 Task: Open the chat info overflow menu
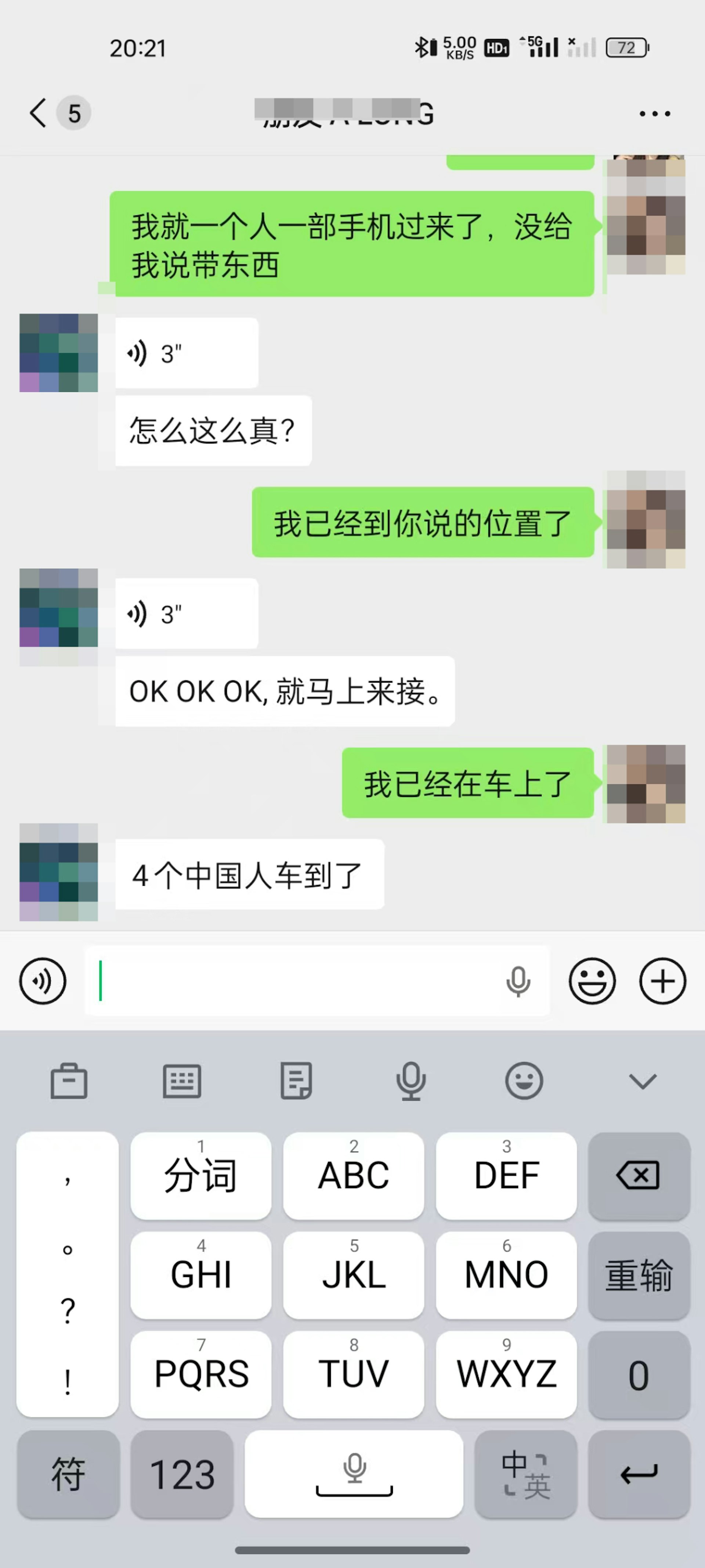tap(655, 114)
